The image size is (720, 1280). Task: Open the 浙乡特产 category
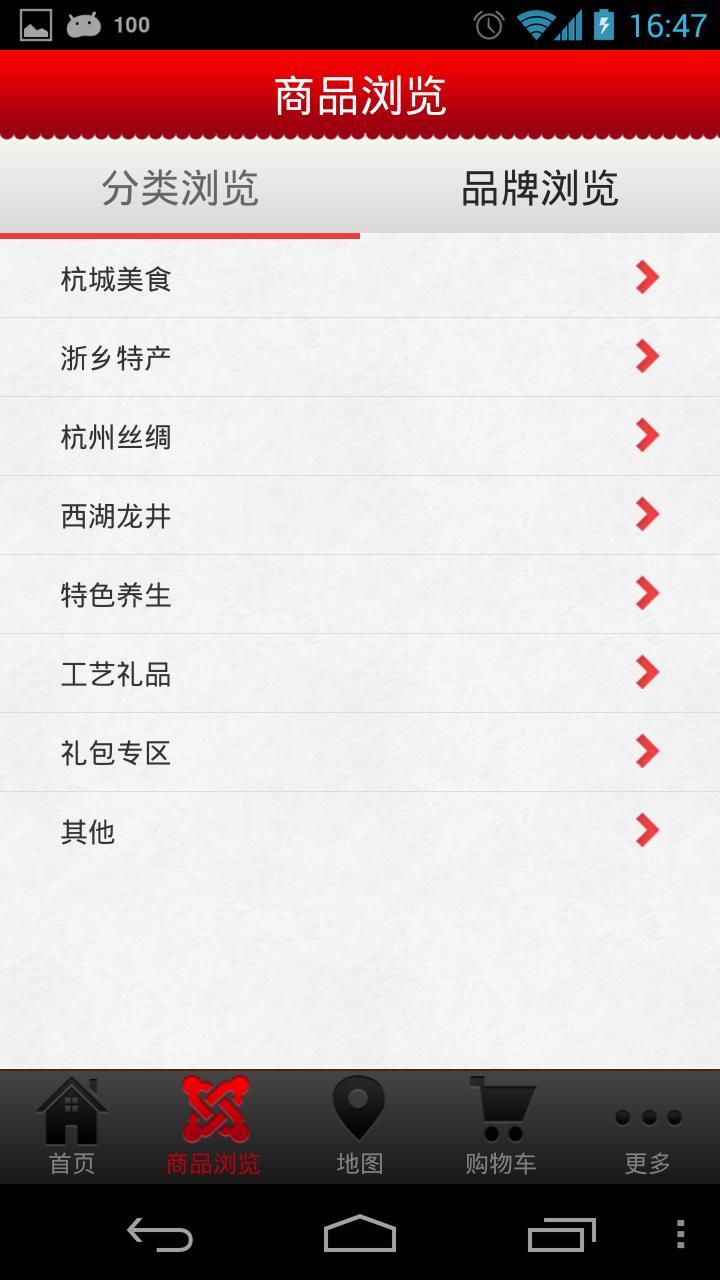(360, 357)
